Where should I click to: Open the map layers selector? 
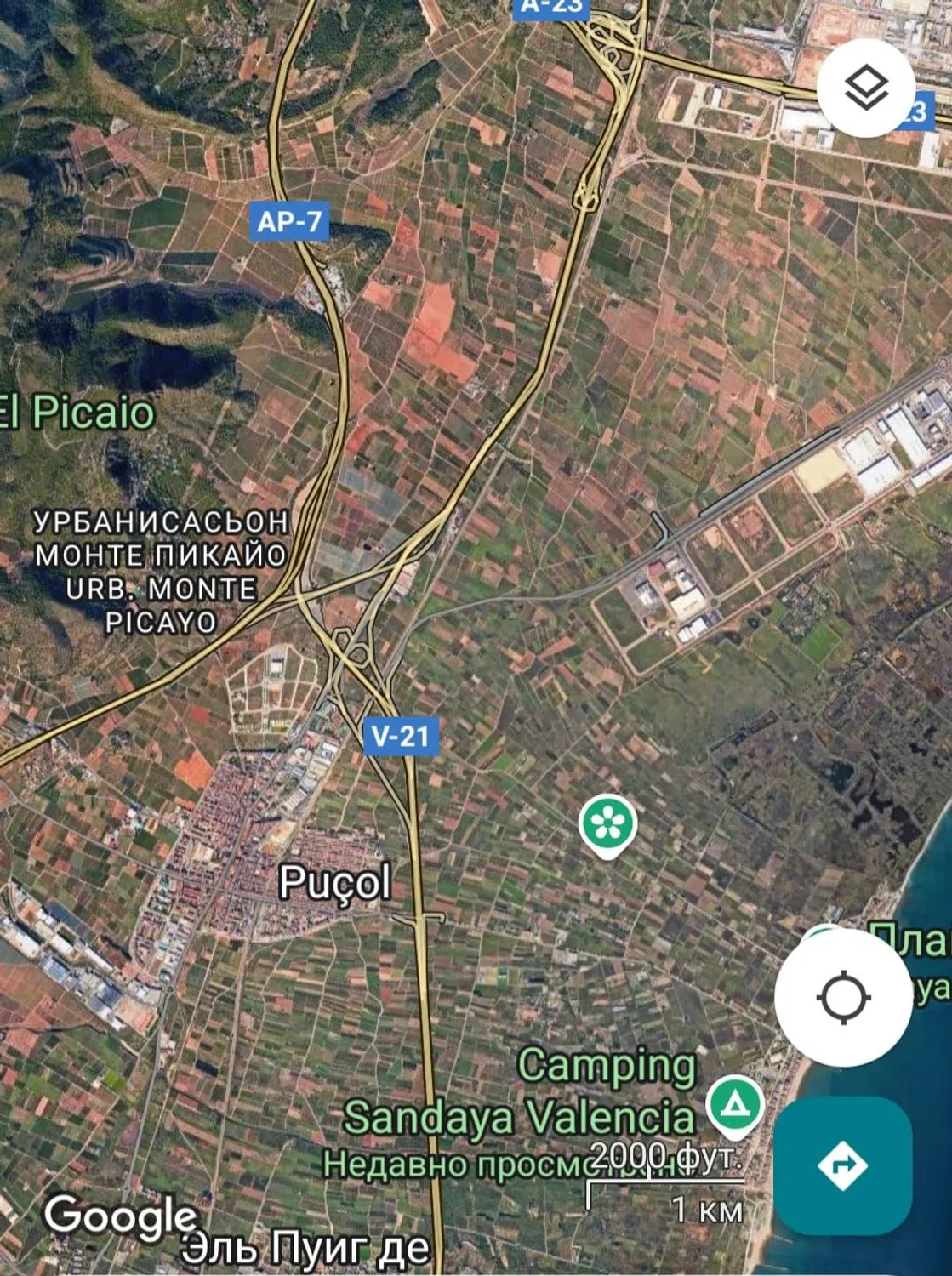(x=865, y=88)
